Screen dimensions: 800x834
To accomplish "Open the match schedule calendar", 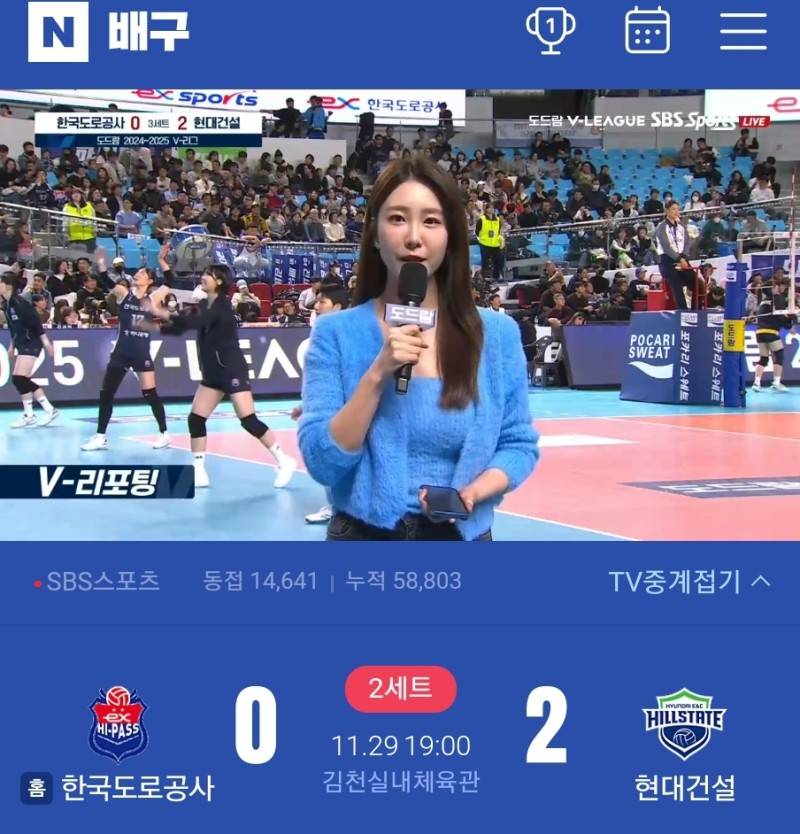I will pos(647,31).
